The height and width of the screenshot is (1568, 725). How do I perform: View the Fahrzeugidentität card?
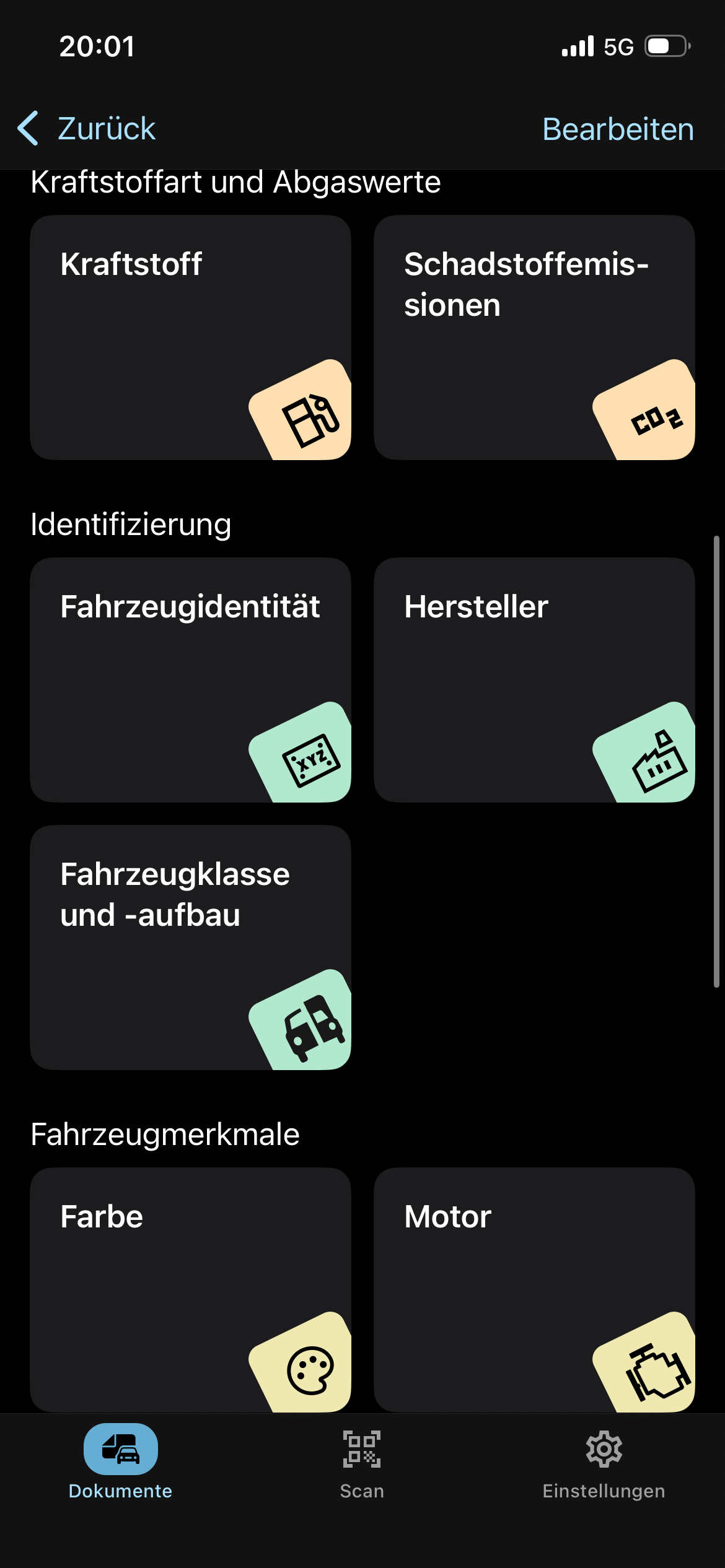(x=190, y=679)
